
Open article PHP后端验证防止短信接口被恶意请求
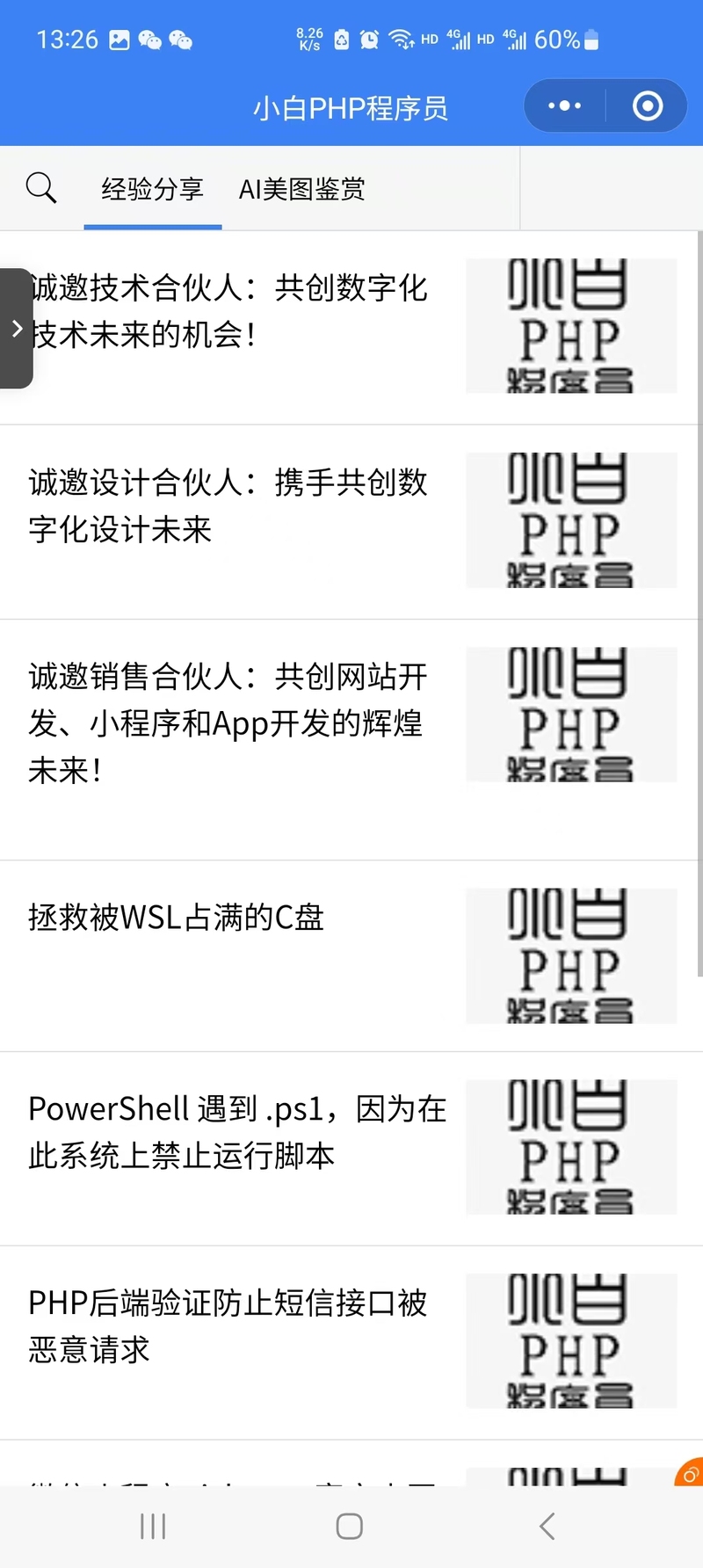tap(351, 1343)
